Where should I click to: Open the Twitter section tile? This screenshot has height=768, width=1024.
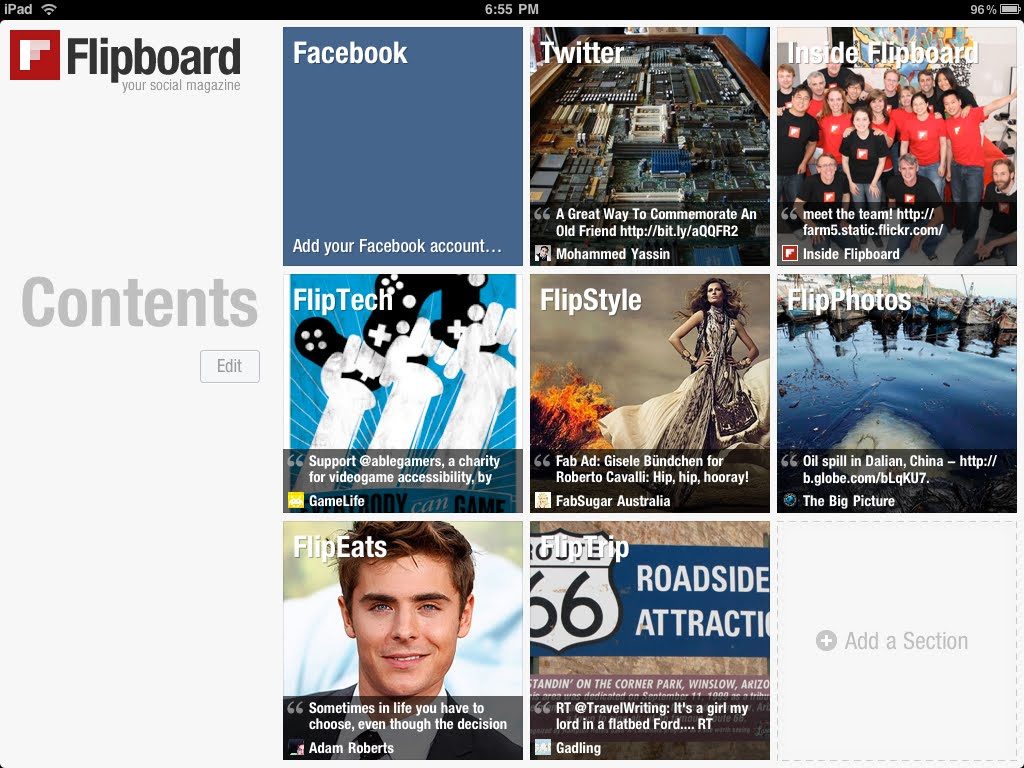pyautogui.click(x=650, y=146)
